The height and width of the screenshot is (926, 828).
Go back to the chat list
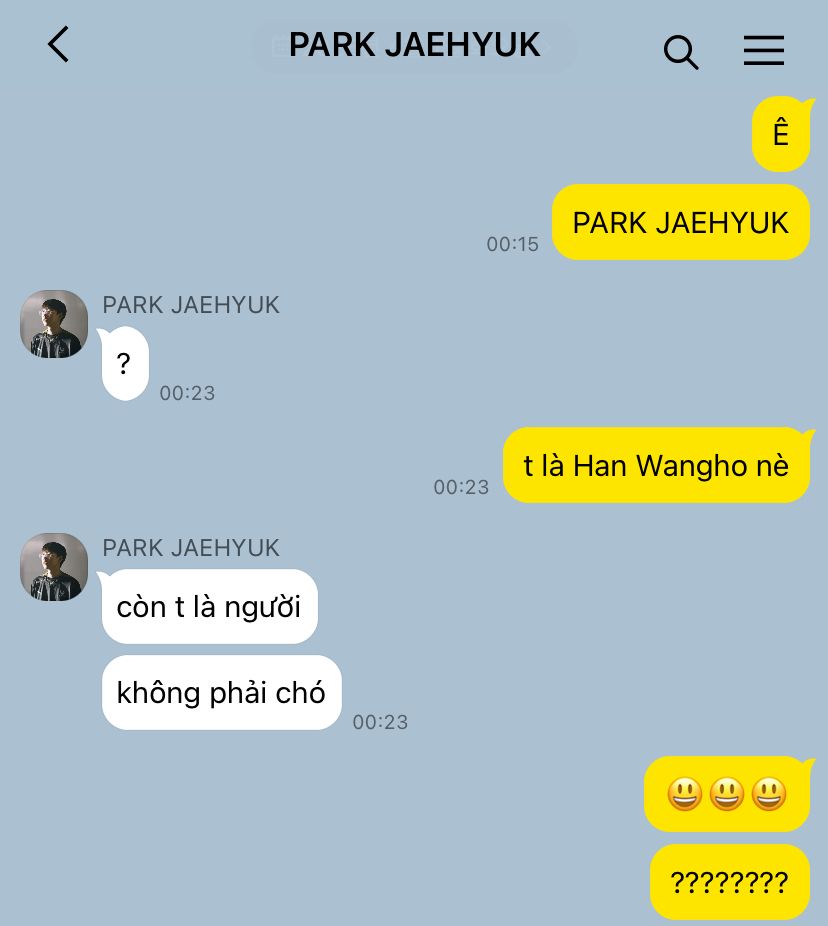point(59,45)
